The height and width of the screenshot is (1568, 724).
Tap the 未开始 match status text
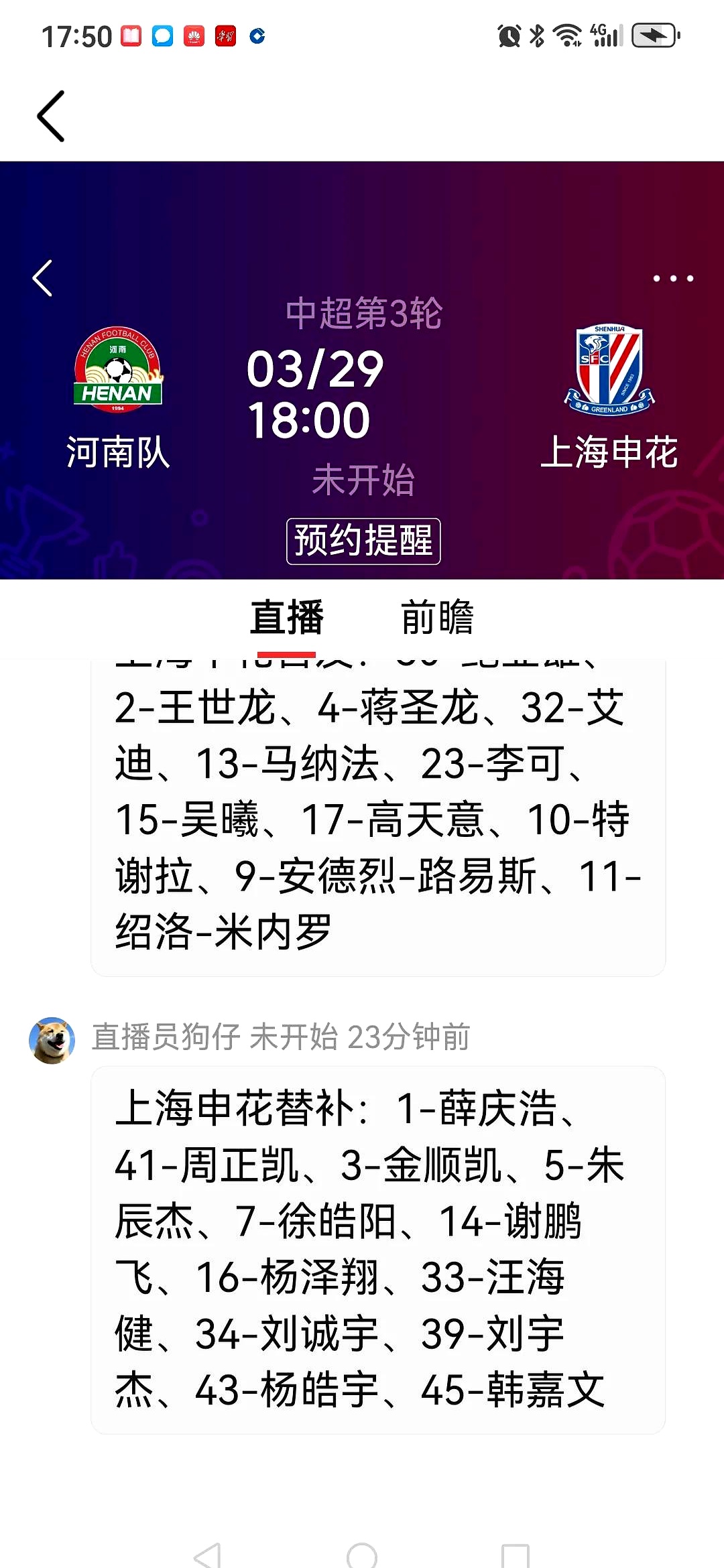pos(365,480)
